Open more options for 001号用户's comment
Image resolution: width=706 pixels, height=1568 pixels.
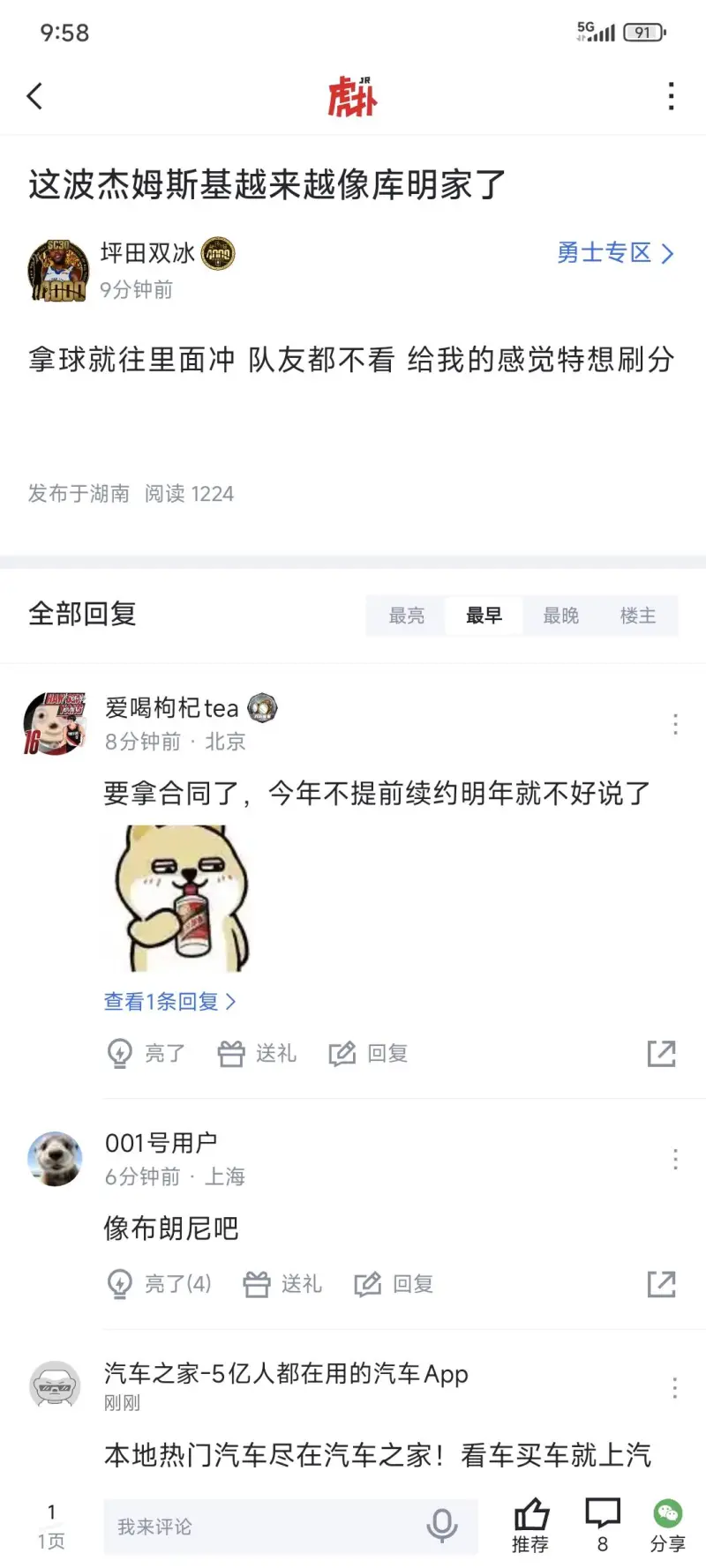(675, 1159)
